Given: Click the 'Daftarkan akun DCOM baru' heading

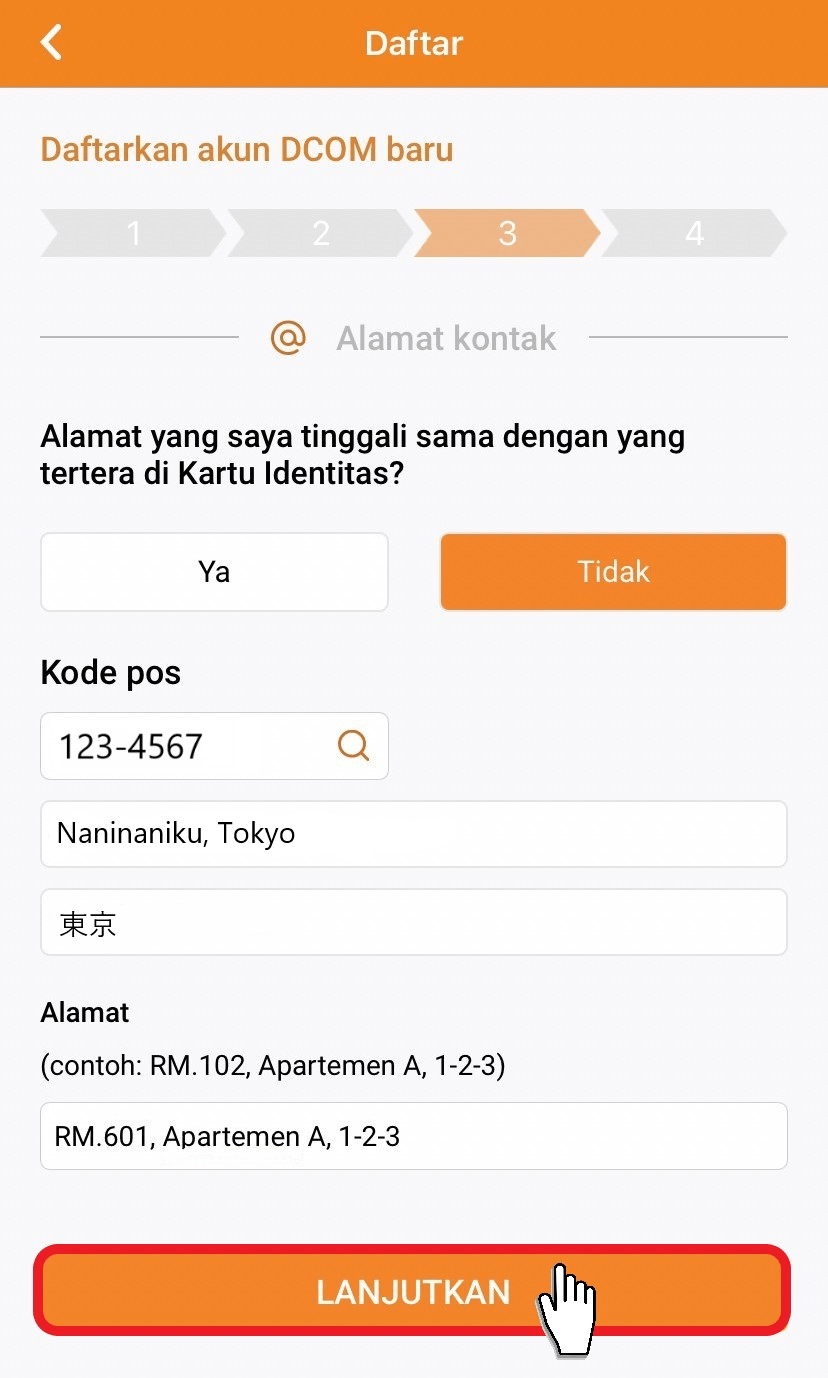Looking at the screenshot, I should coord(246,148).
